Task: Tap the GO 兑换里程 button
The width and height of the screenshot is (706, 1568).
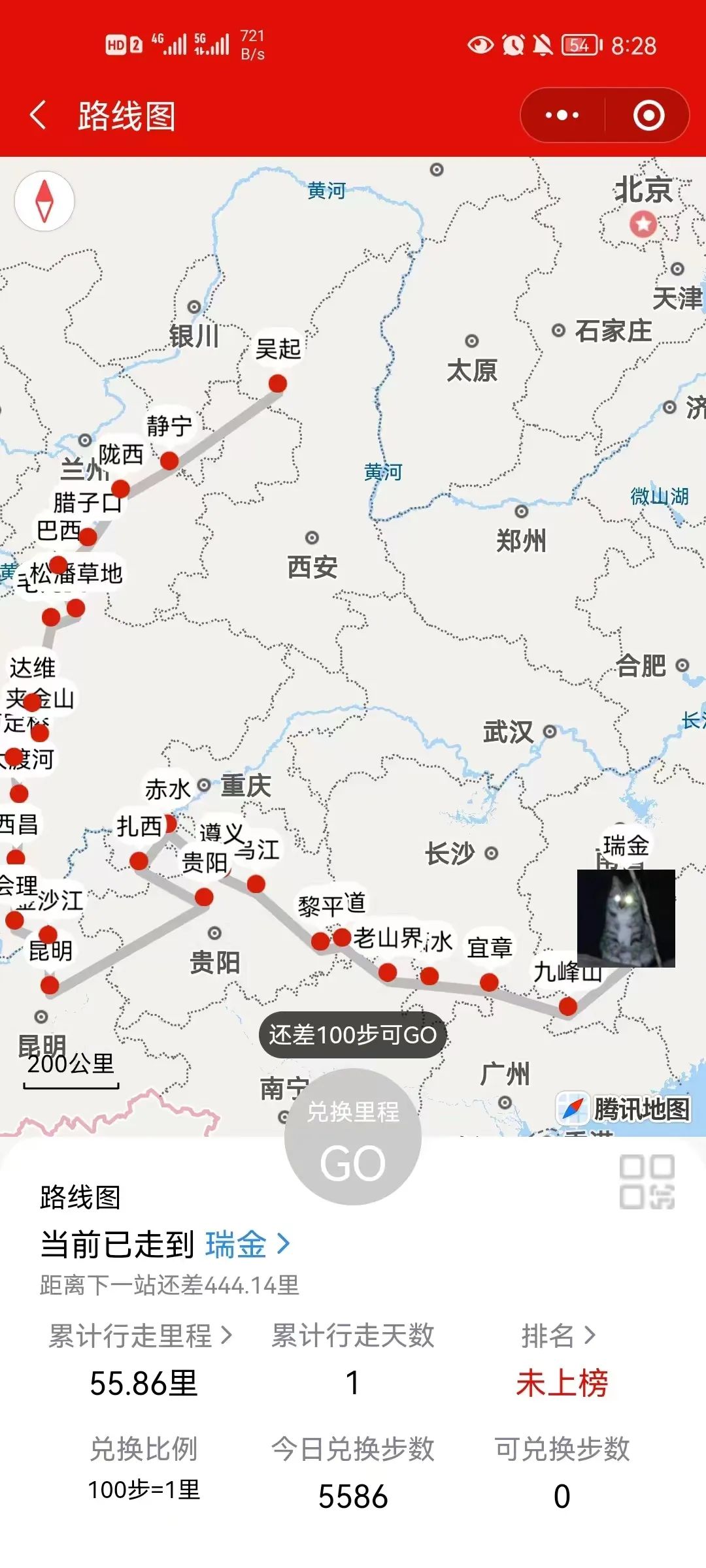Action: tap(353, 1137)
